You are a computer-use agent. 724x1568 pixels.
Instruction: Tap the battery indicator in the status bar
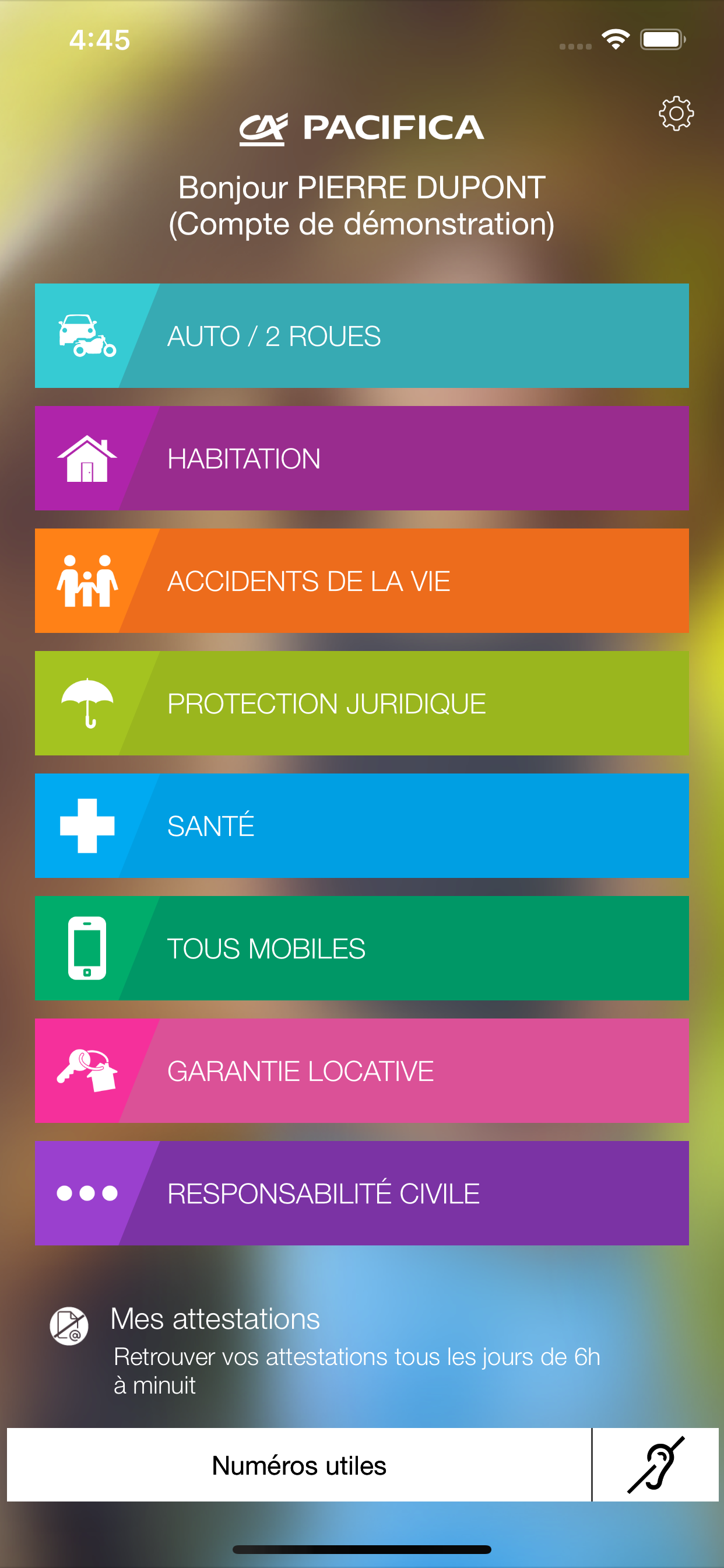tap(663, 38)
